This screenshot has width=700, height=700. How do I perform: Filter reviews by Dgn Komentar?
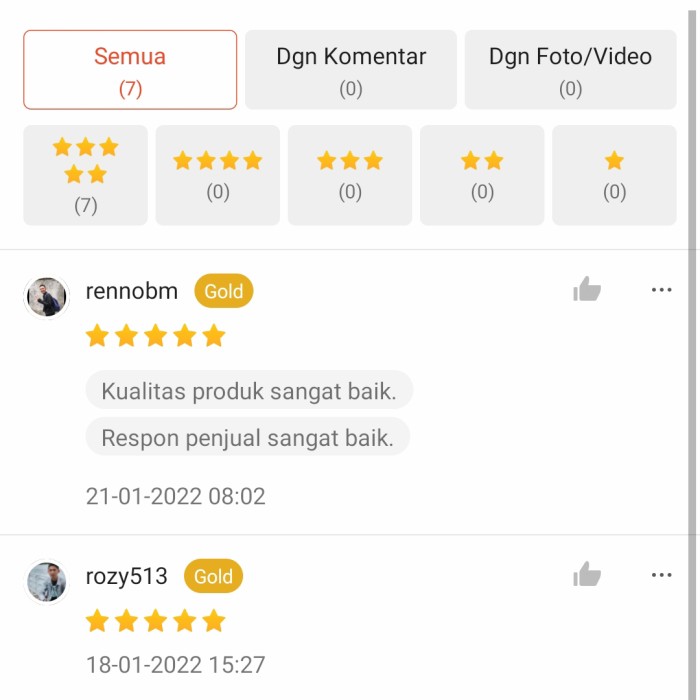pyautogui.click(x=350, y=70)
